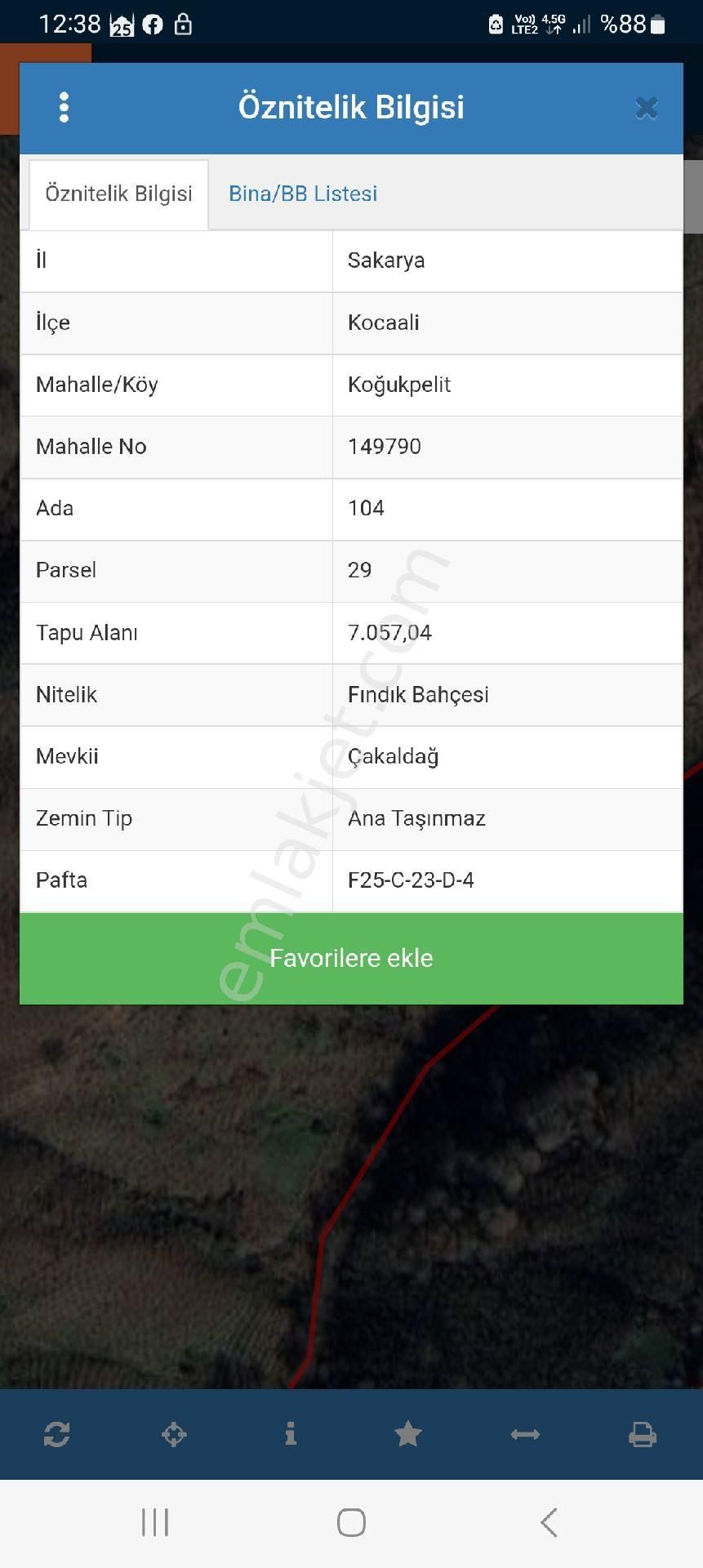Tap Favorilere ekle button

pyautogui.click(x=351, y=958)
